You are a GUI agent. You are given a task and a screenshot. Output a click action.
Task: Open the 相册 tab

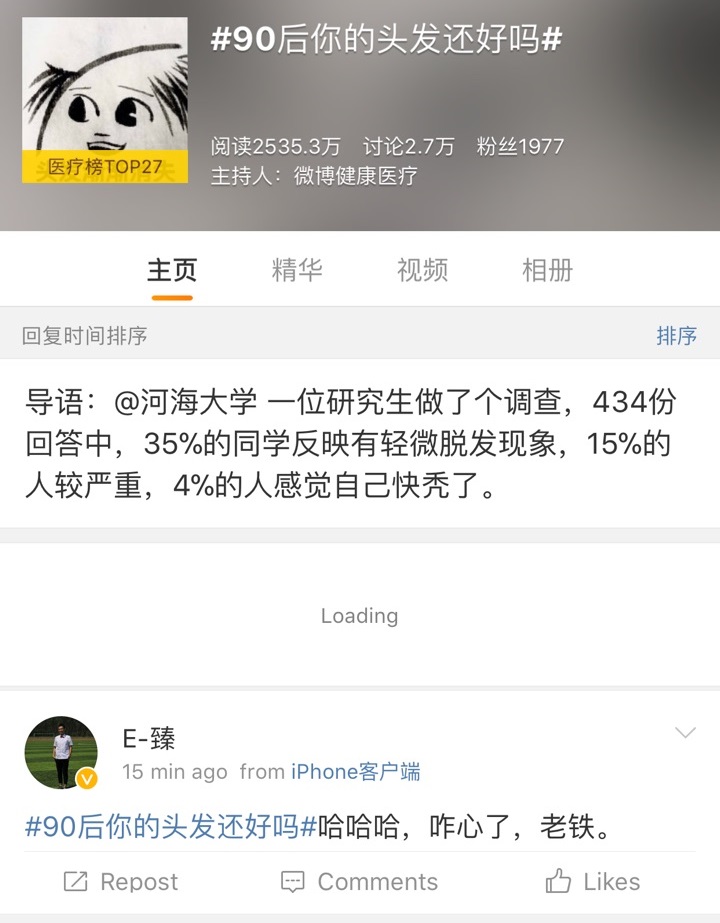[x=547, y=270]
